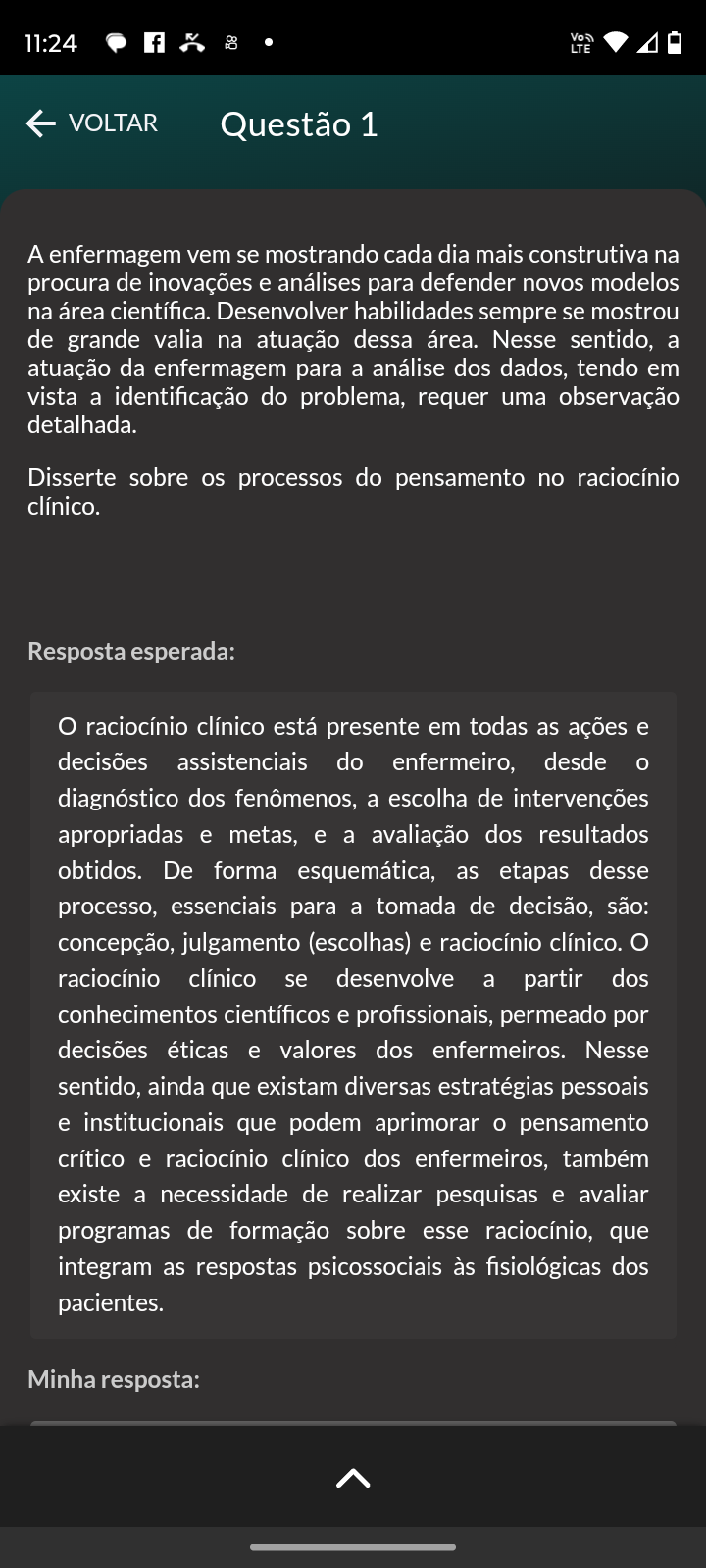Screen dimensions: 706x1568
Task: Expand the bottom panel with the up chevron
Action: pyautogui.click(x=353, y=1478)
